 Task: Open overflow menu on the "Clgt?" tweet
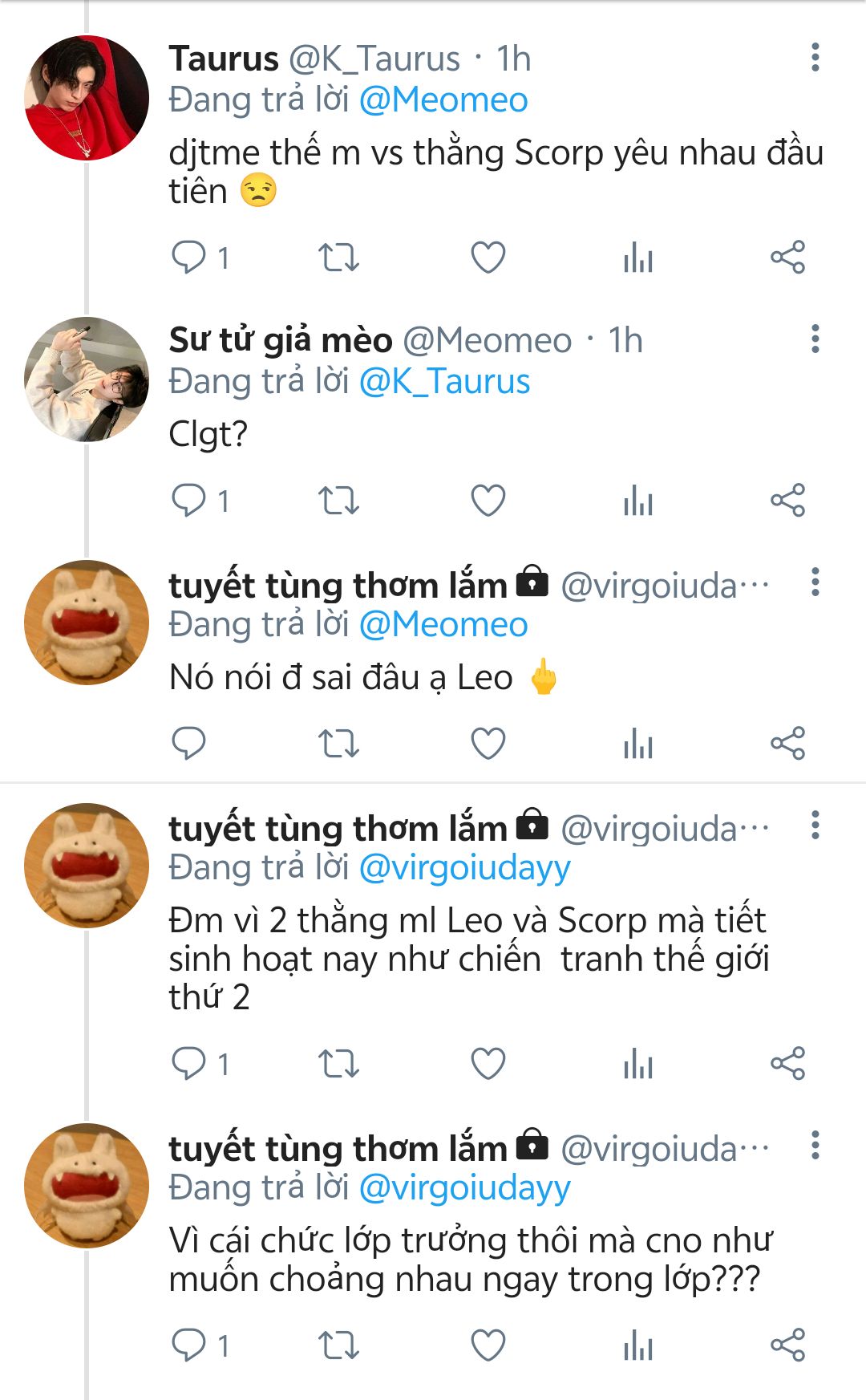click(x=815, y=339)
